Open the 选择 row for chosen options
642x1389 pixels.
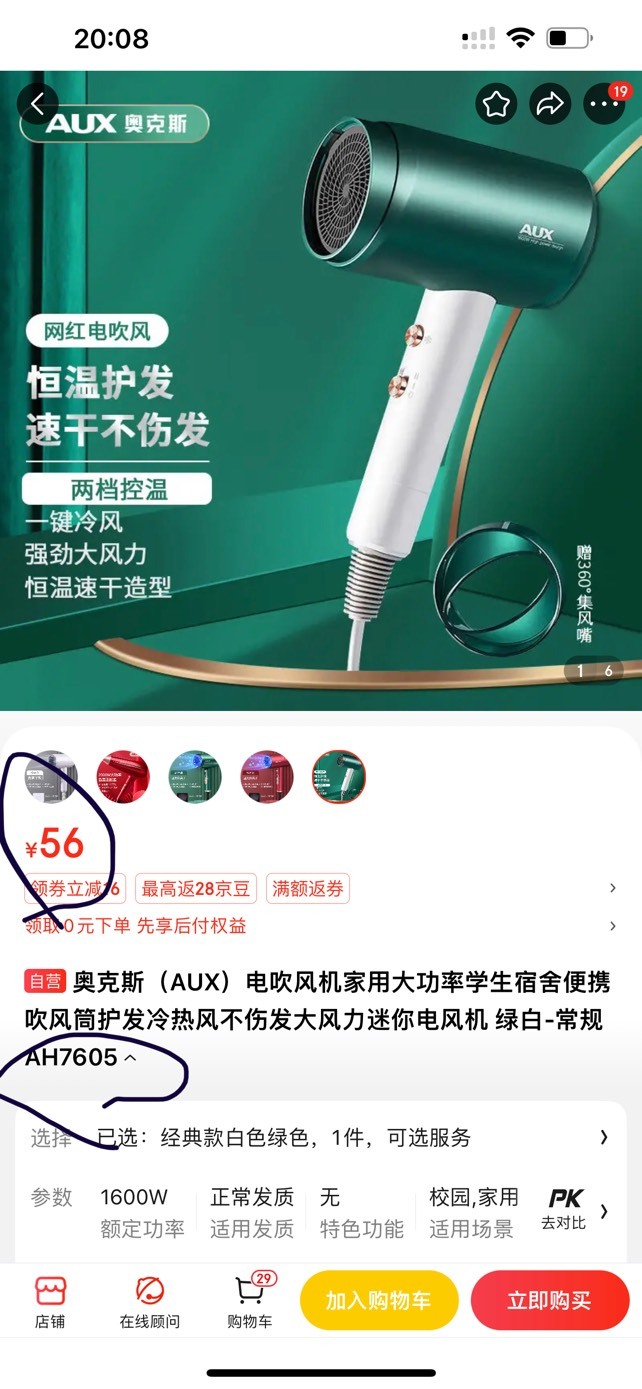click(x=320, y=1137)
